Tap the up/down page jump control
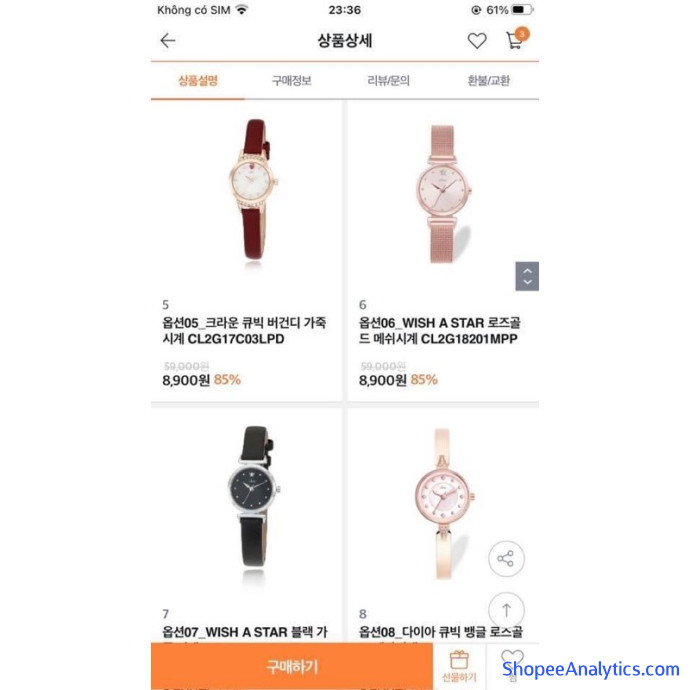This screenshot has width=690, height=690. pos(527,276)
